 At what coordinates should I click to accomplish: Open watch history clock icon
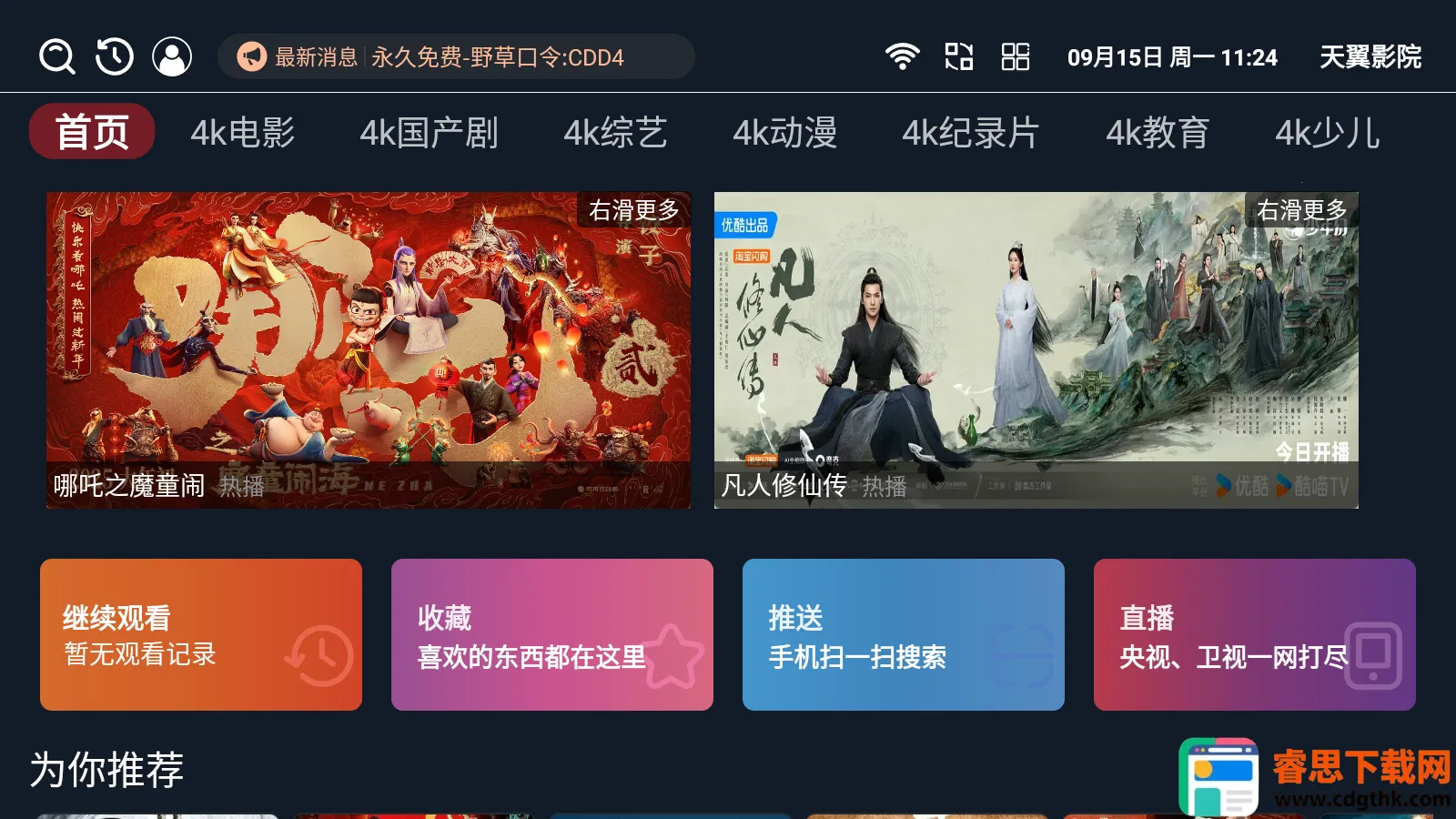[x=115, y=56]
